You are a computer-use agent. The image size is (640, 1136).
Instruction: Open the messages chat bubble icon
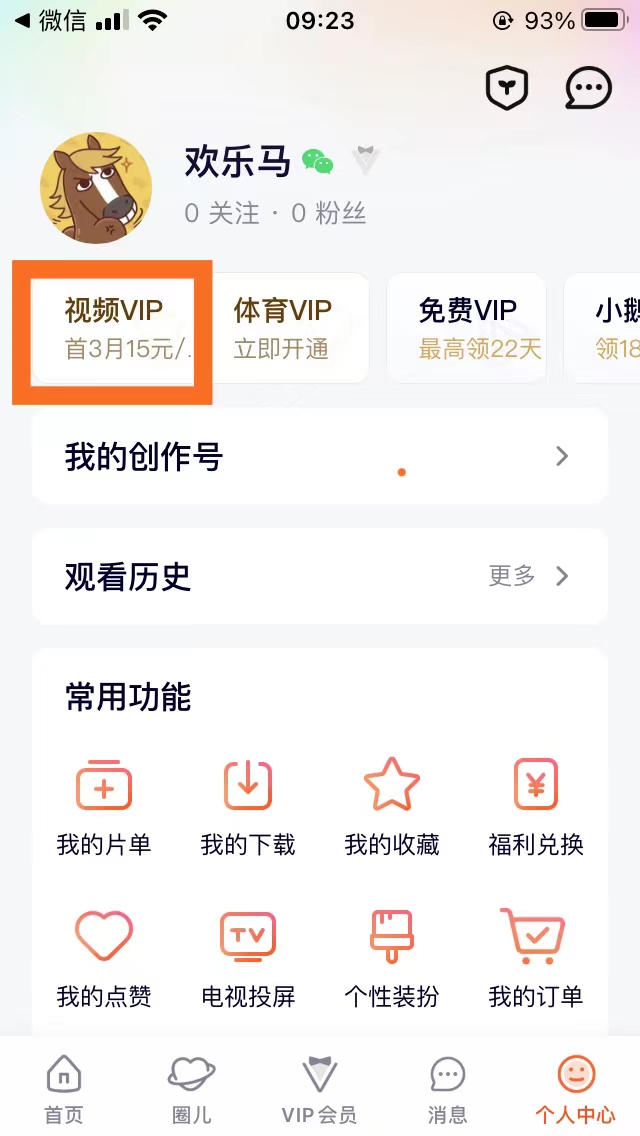tap(588, 89)
